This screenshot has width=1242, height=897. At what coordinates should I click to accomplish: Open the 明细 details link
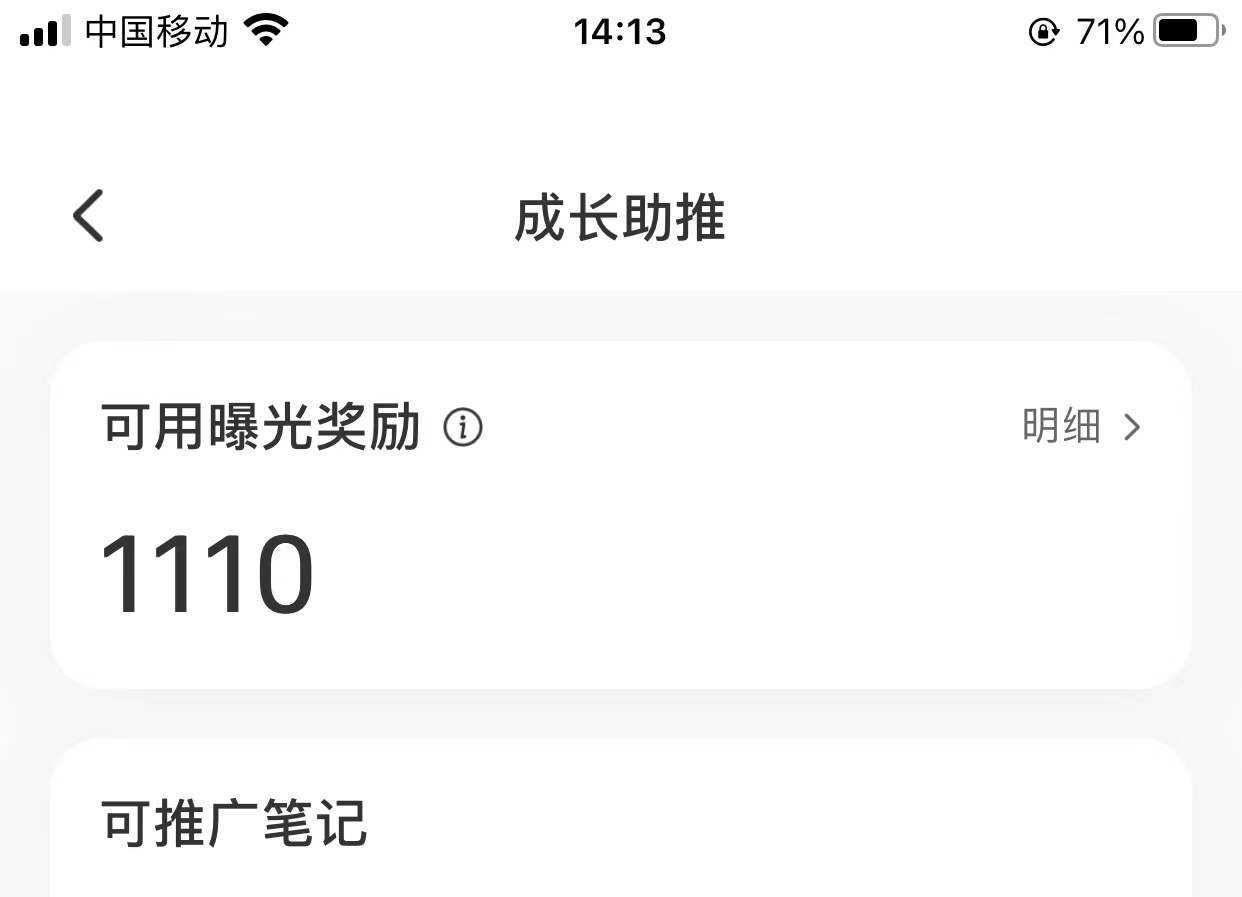click(x=1080, y=427)
